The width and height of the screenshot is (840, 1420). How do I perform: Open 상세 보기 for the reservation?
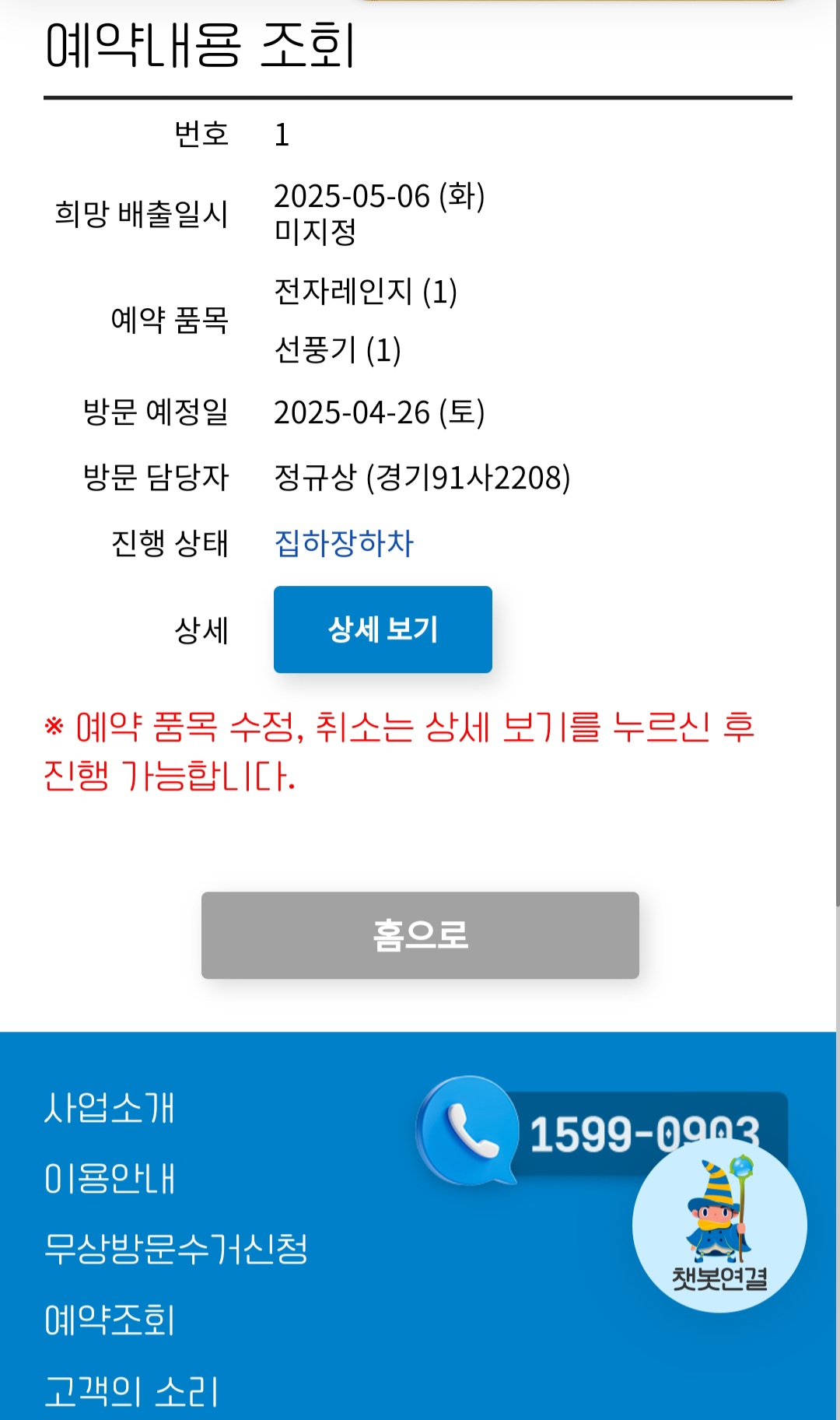[383, 629]
